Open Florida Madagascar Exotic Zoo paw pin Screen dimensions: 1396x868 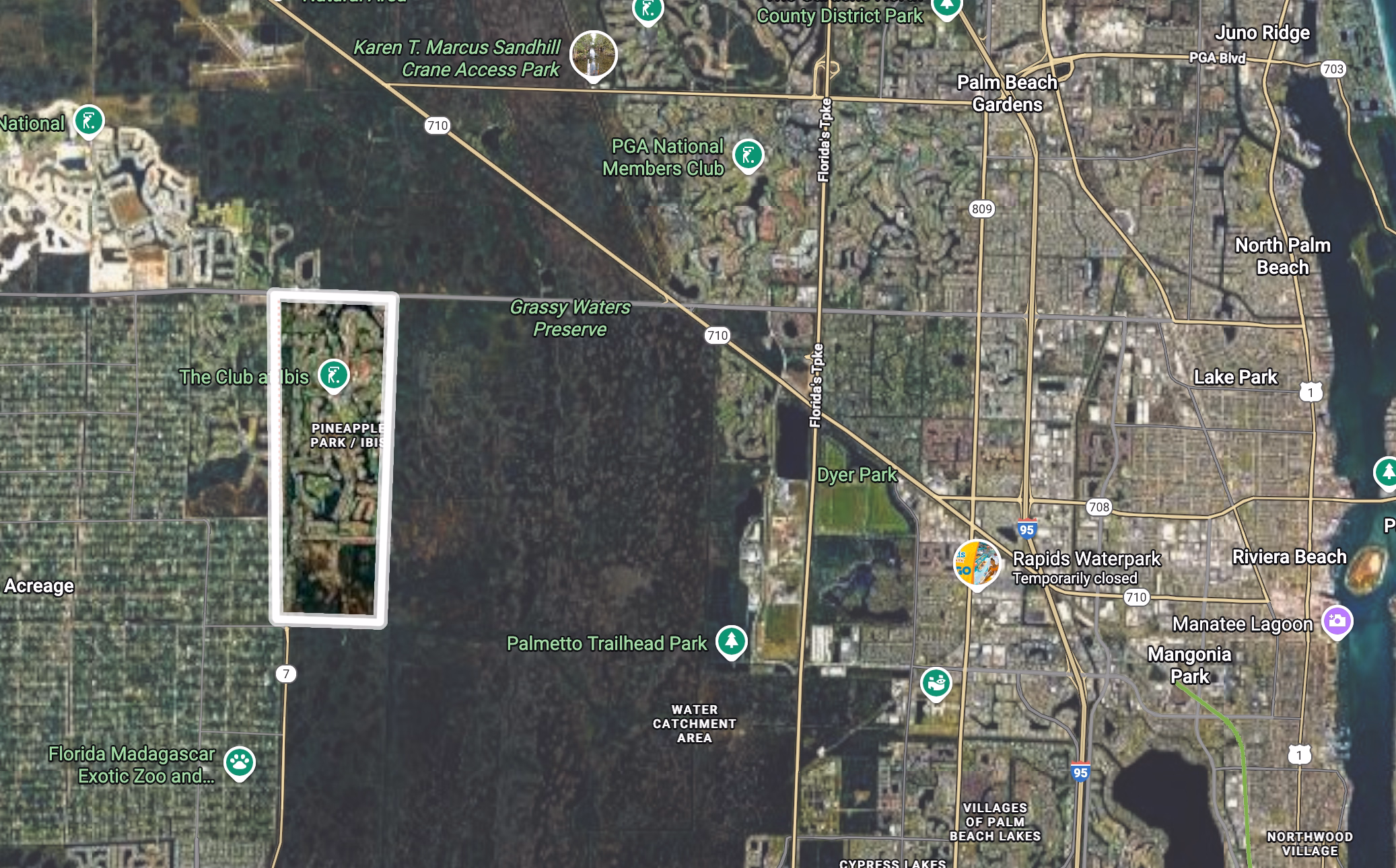pos(239,762)
